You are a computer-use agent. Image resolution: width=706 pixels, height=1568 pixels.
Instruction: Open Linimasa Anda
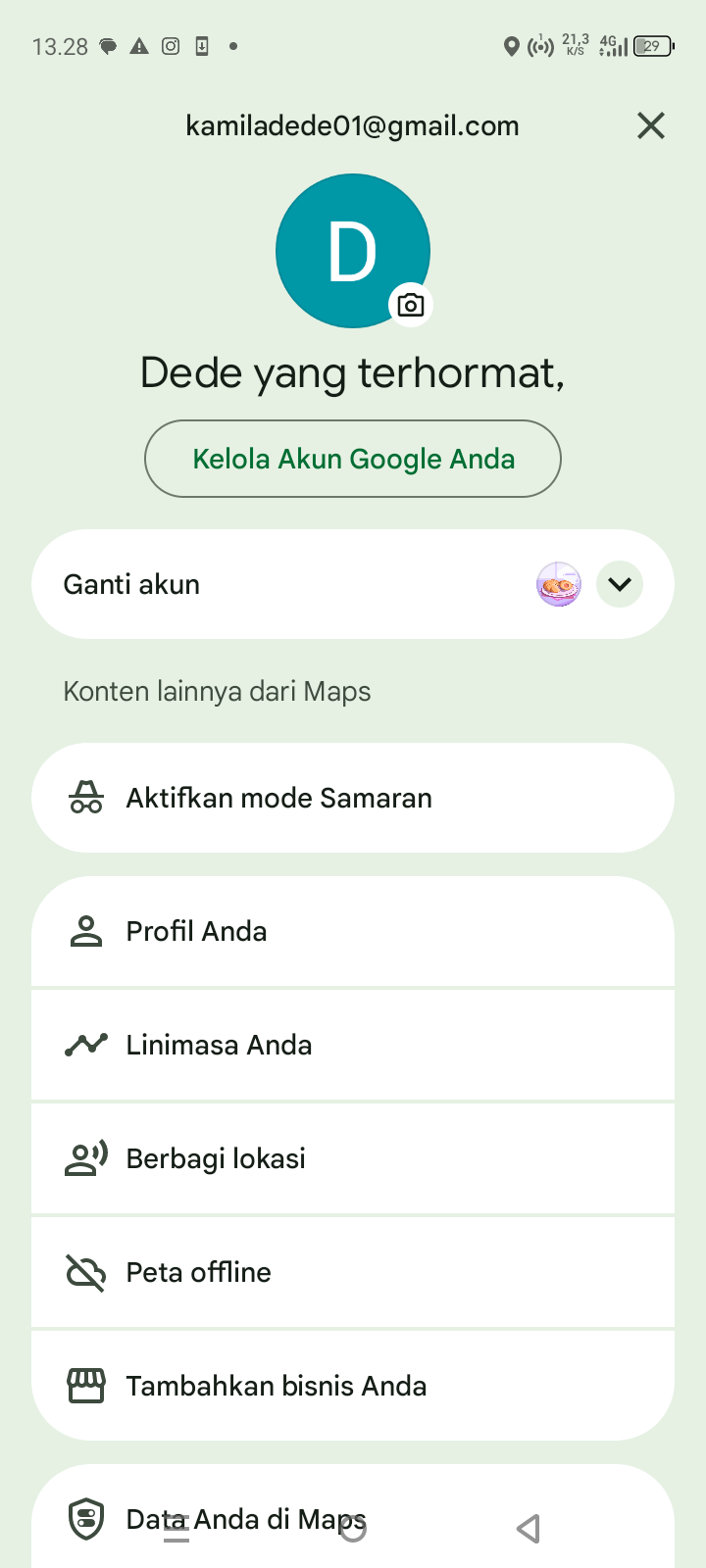pyautogui.click(x=353, y=1045)
